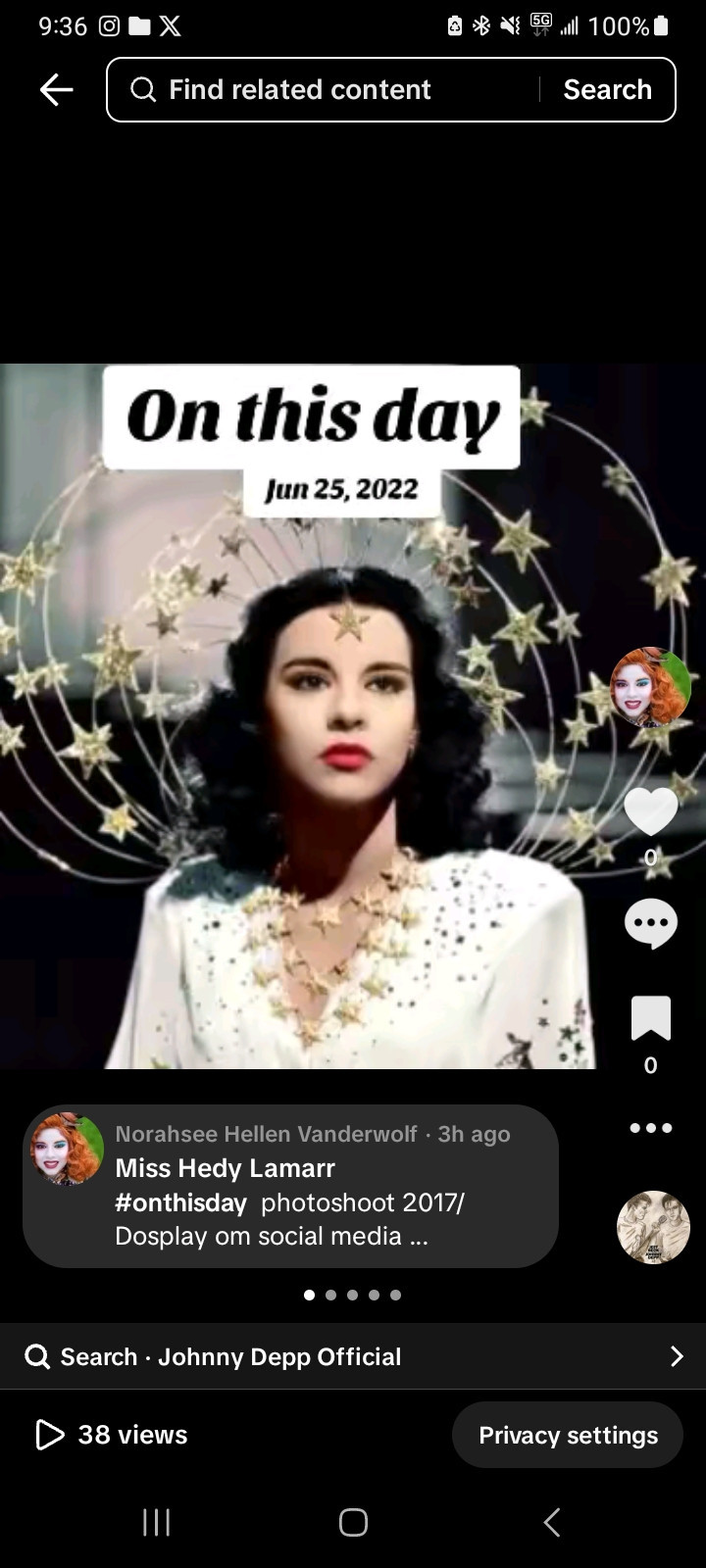Expand the Miss Hedy Lamarr caption

(x=333, y=1202)
